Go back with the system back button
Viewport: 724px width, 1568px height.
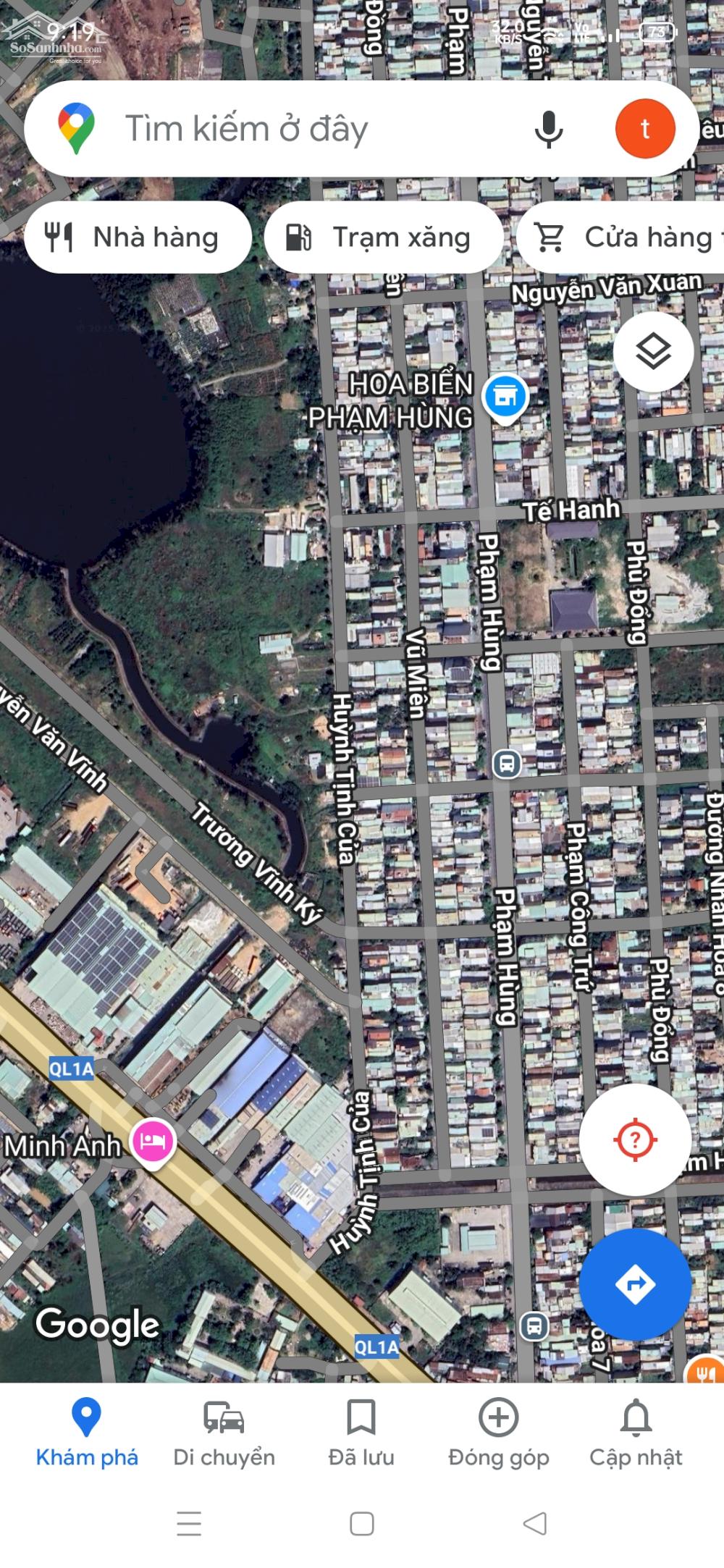click(x=534, y=1524)
